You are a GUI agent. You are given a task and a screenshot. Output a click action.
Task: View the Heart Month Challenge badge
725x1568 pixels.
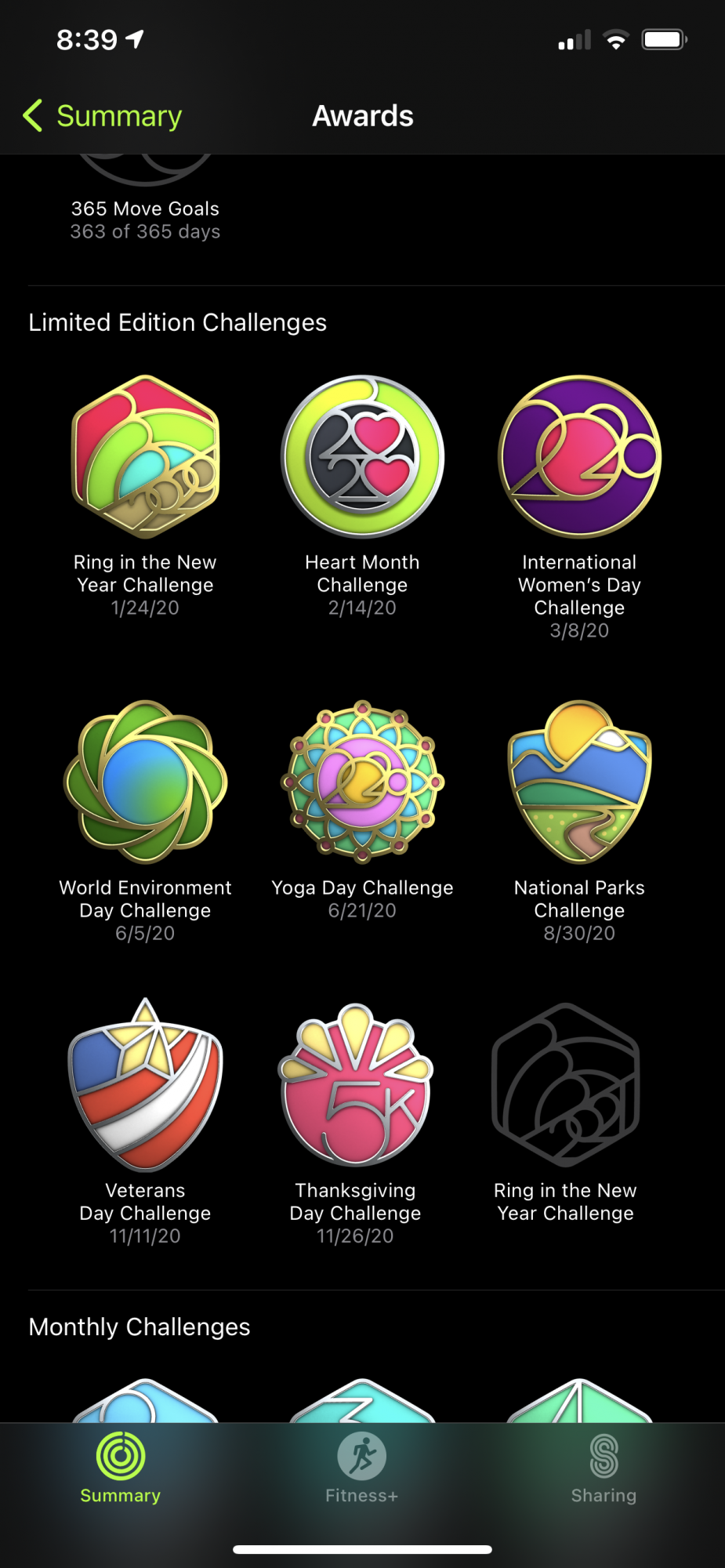[x=362, y=457]
